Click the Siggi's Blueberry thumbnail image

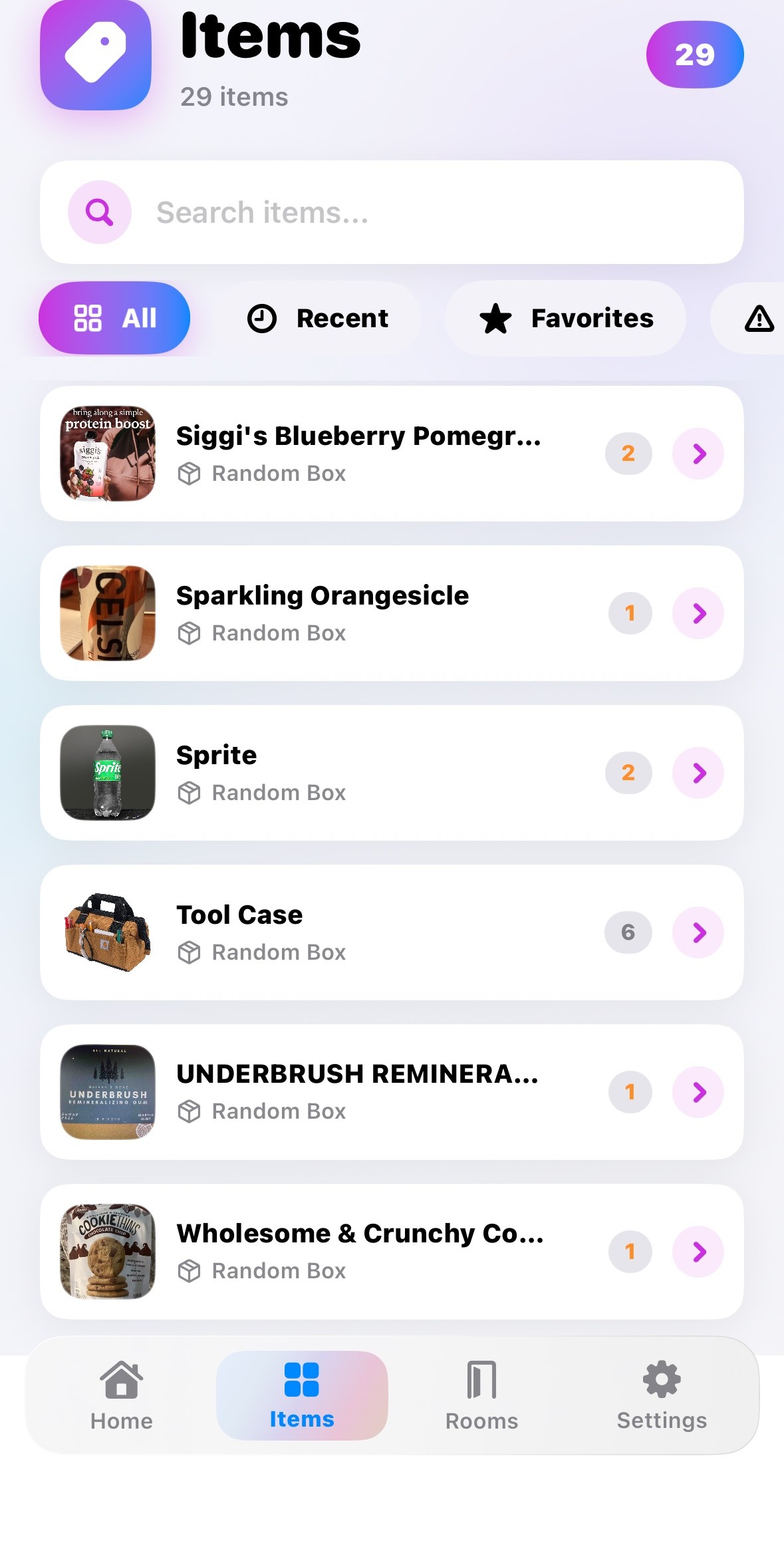106,453
